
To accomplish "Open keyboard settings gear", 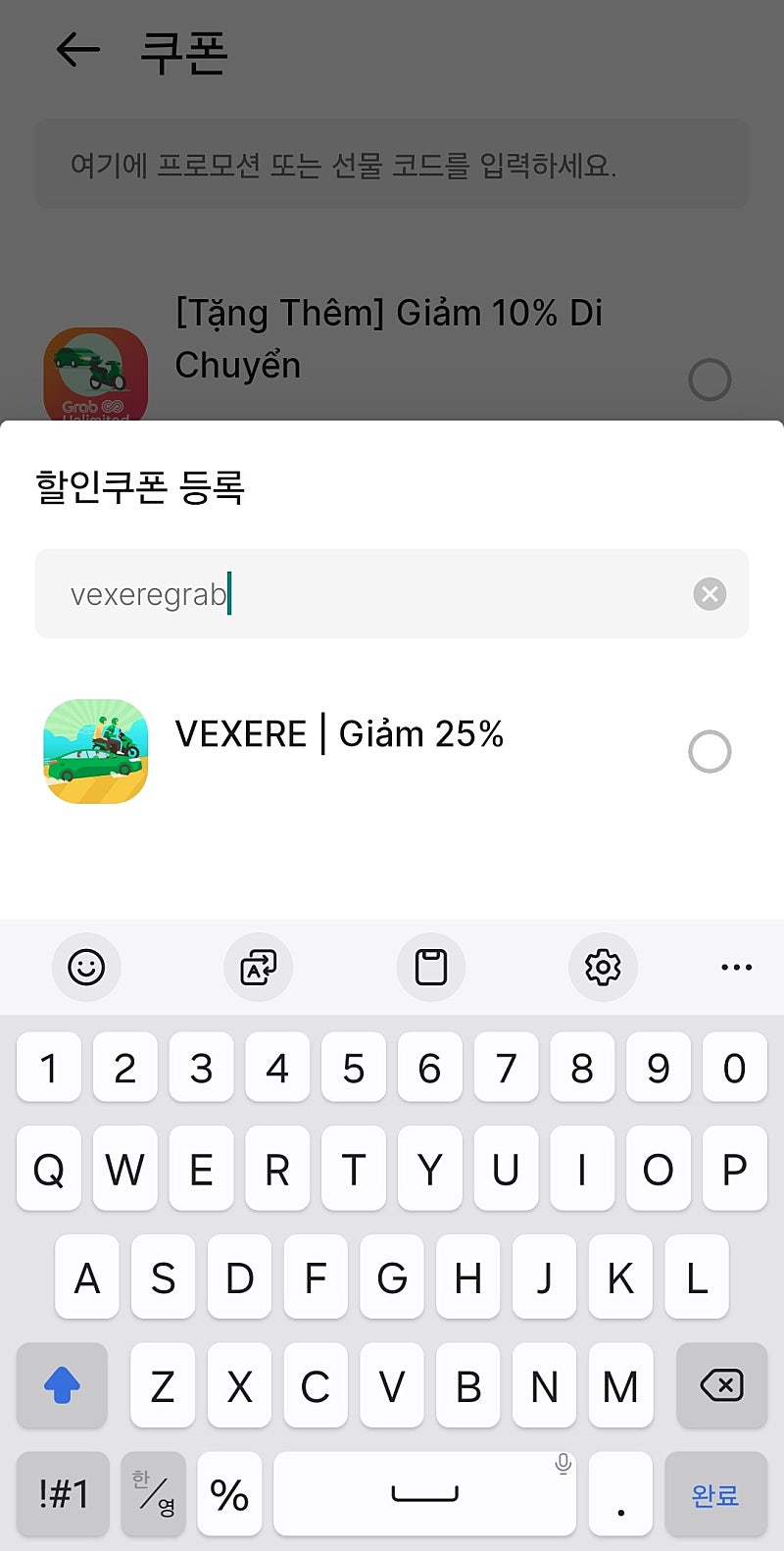I will 603,968.
